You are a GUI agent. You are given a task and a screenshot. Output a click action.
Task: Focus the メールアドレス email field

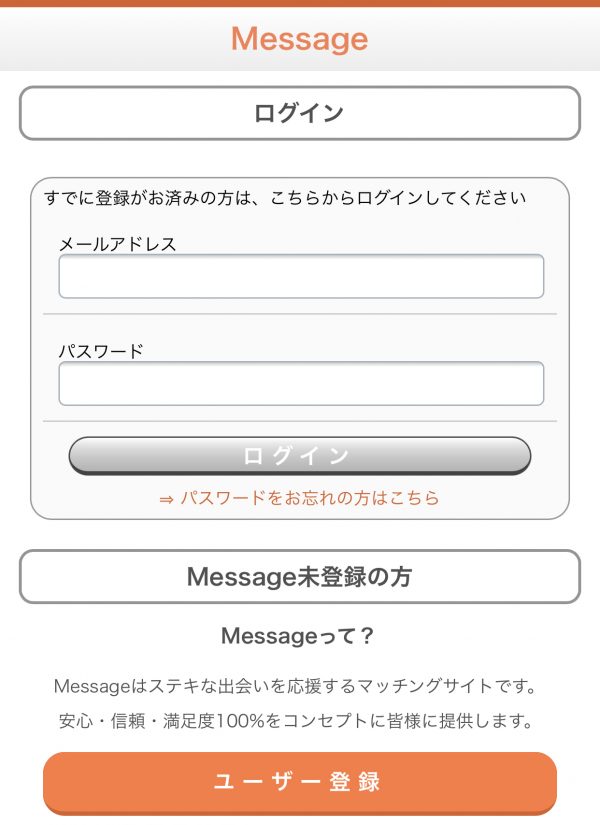[301, 276]
